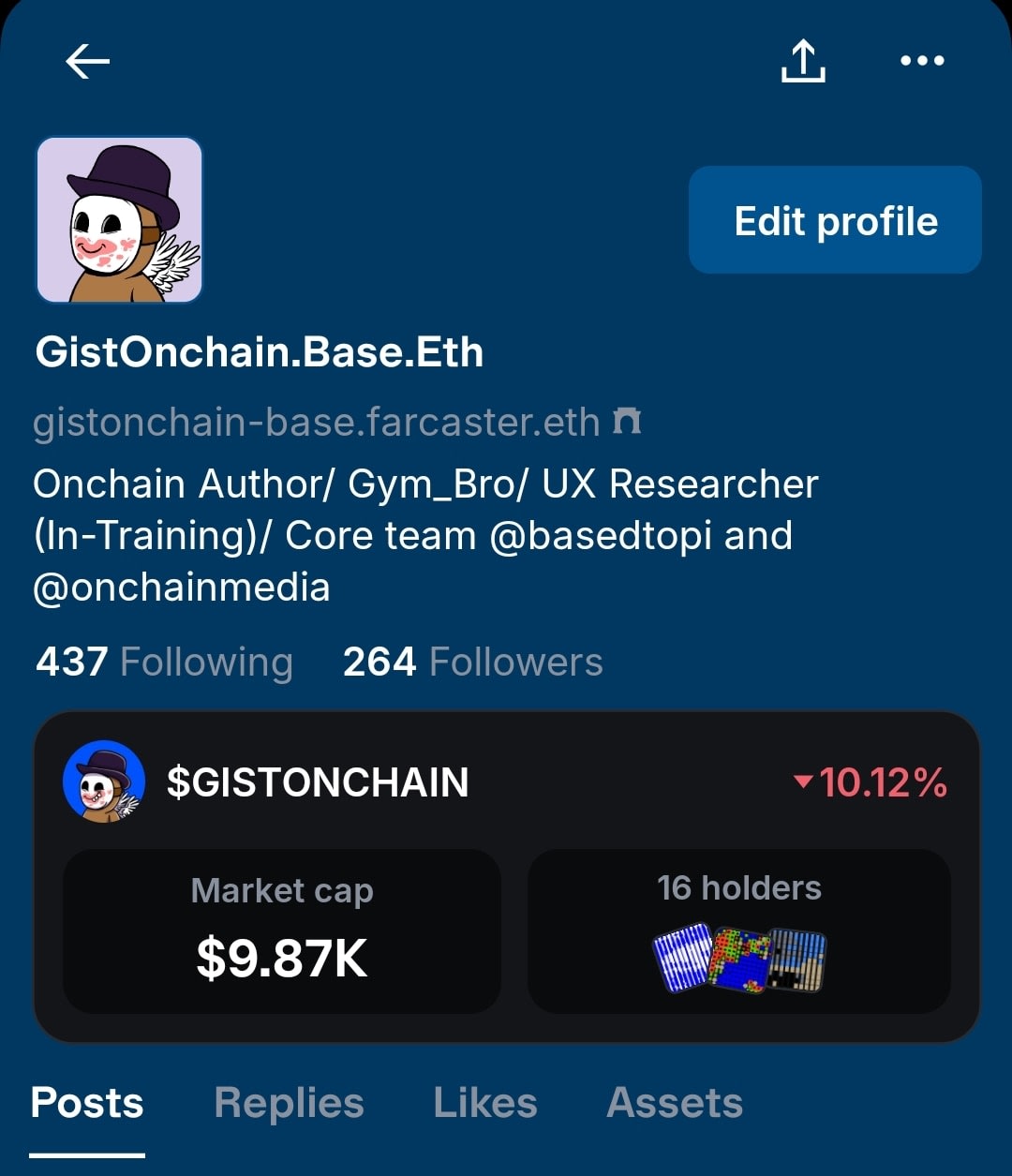Viewport: 1012px width, 1176px height.
Task: Switch to the Likes tab
Action: tap(485, 1103)
